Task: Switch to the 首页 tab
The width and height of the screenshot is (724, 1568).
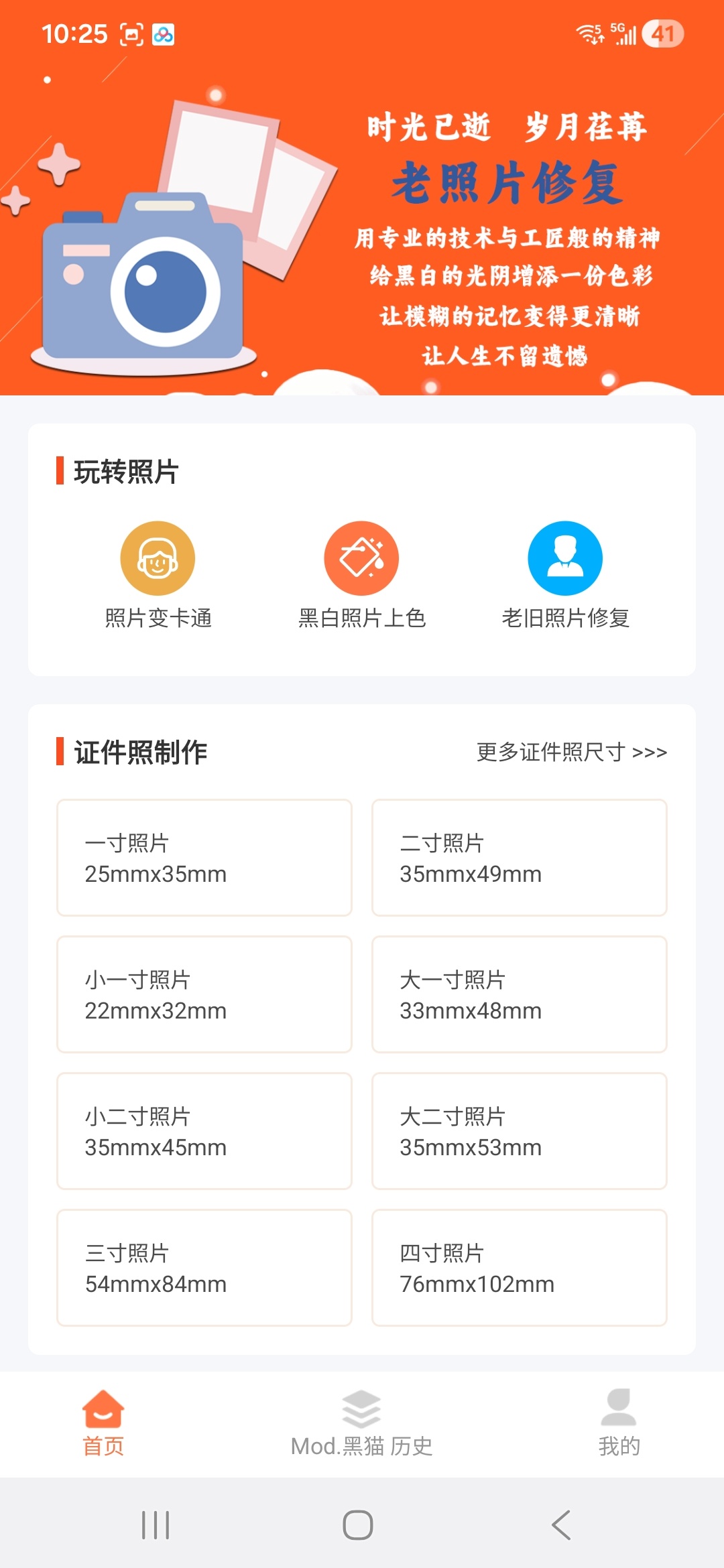Action: pos(101,1427)
